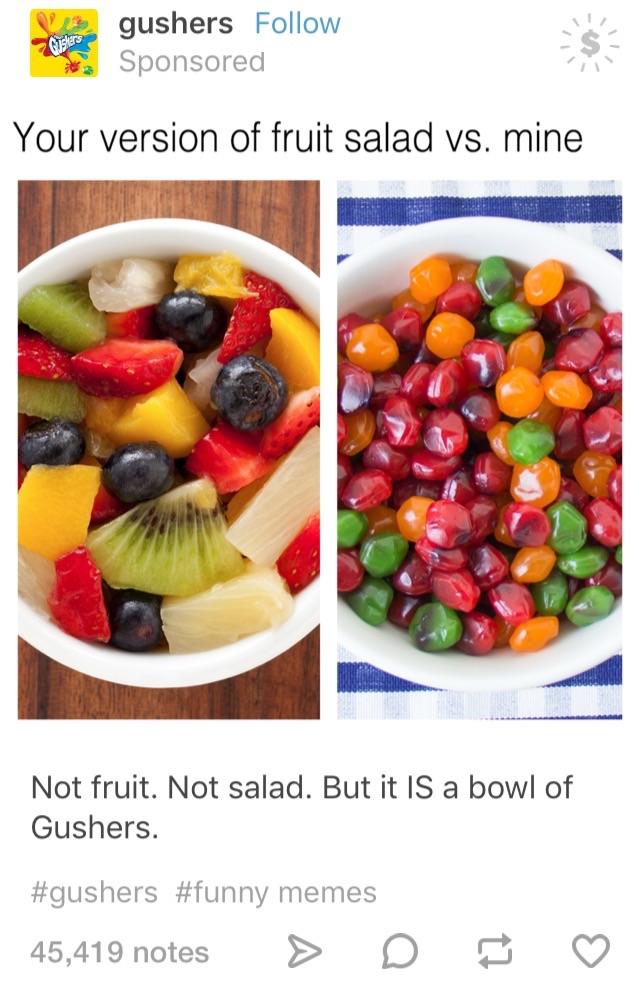The image size is (640, 987).
Task: Open the gushers blog avatar
Action: click(64, 43)
